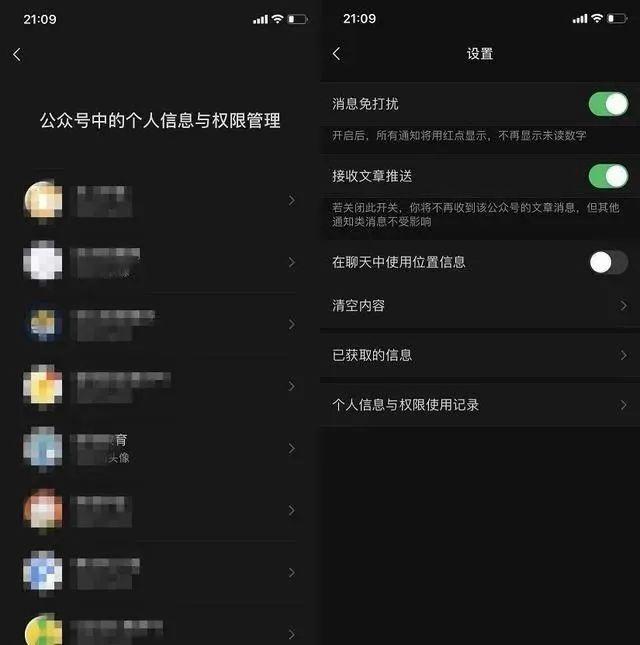Go back from 公众号中的个人信息与权限管理 page
This screenshot has height=645, width=640.
coord(16,54)
